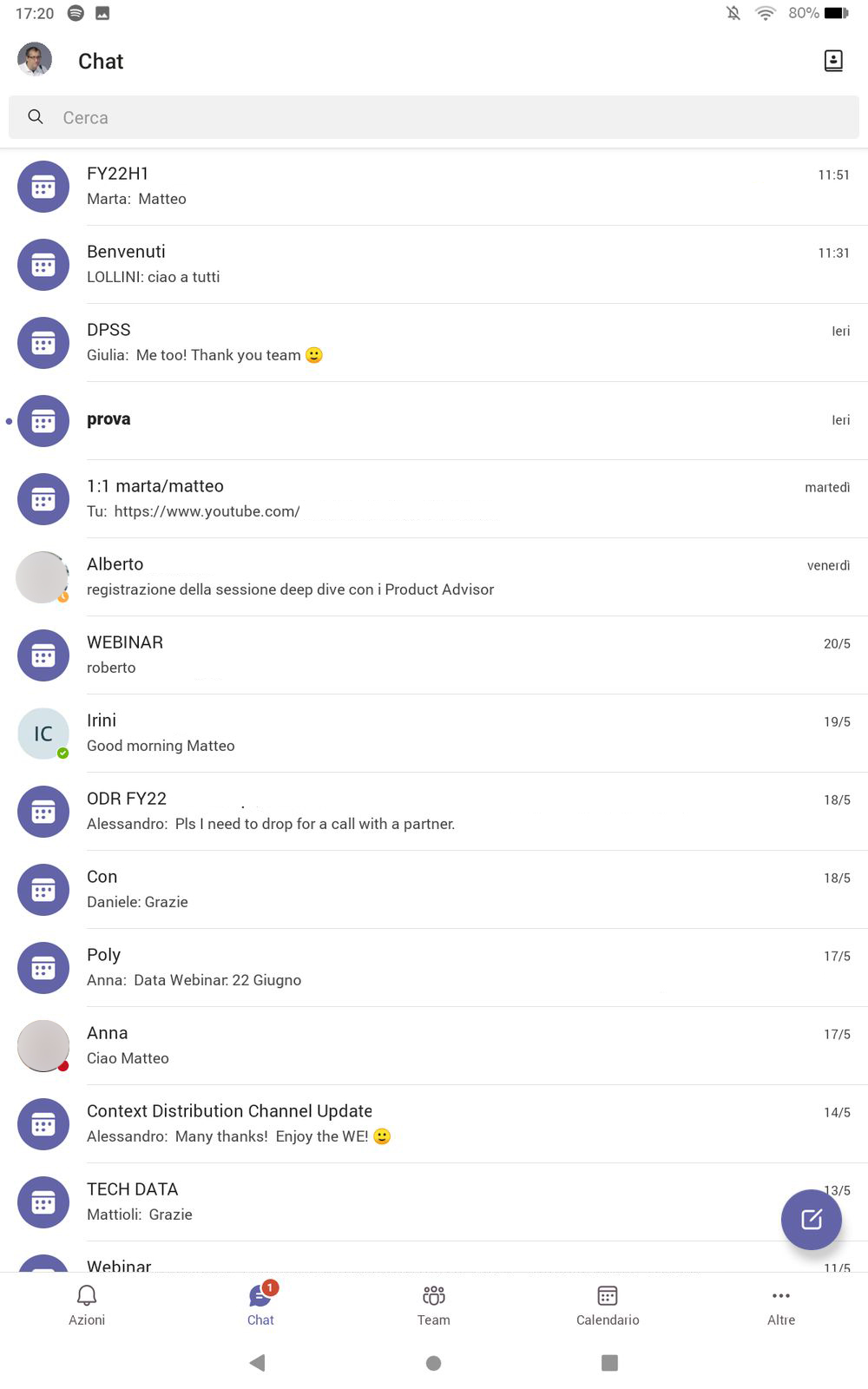The height and width of the screenshot is (1389, 868).
Task: Open the WEBINAR chat
Action: 434,655
